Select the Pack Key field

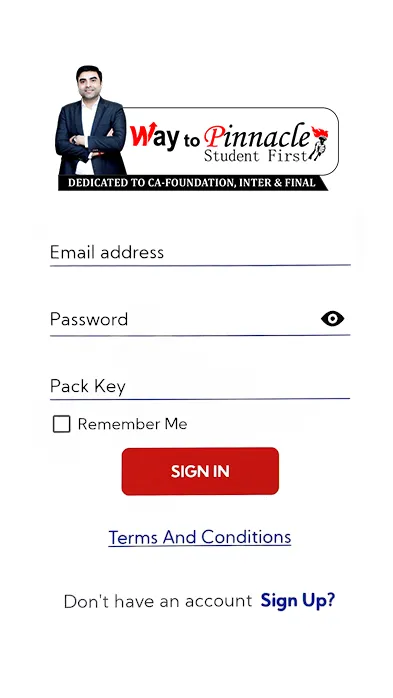(x=200, y=386)
